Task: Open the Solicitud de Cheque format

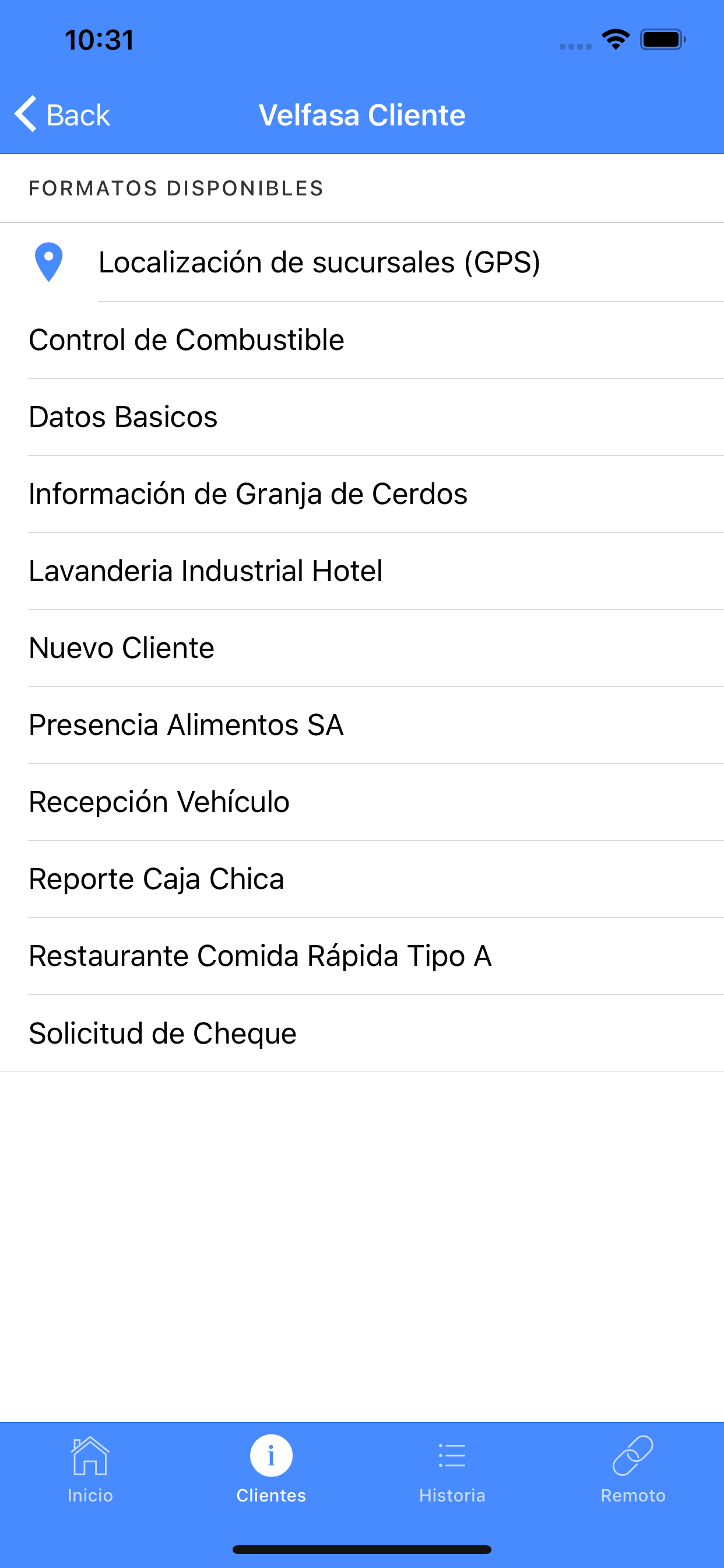Action: pos(362,1033)
